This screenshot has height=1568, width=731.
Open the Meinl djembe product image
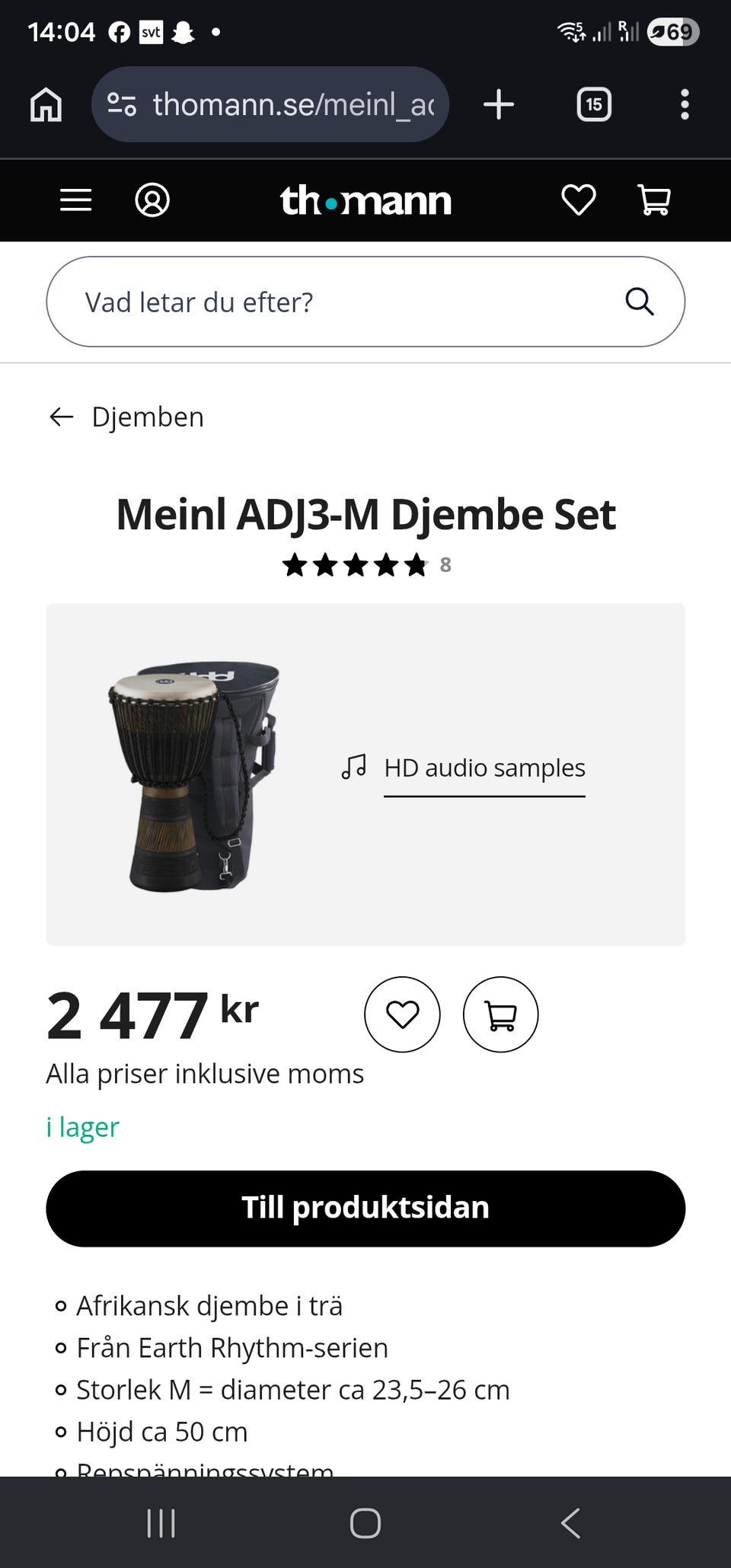coord(194,774)
